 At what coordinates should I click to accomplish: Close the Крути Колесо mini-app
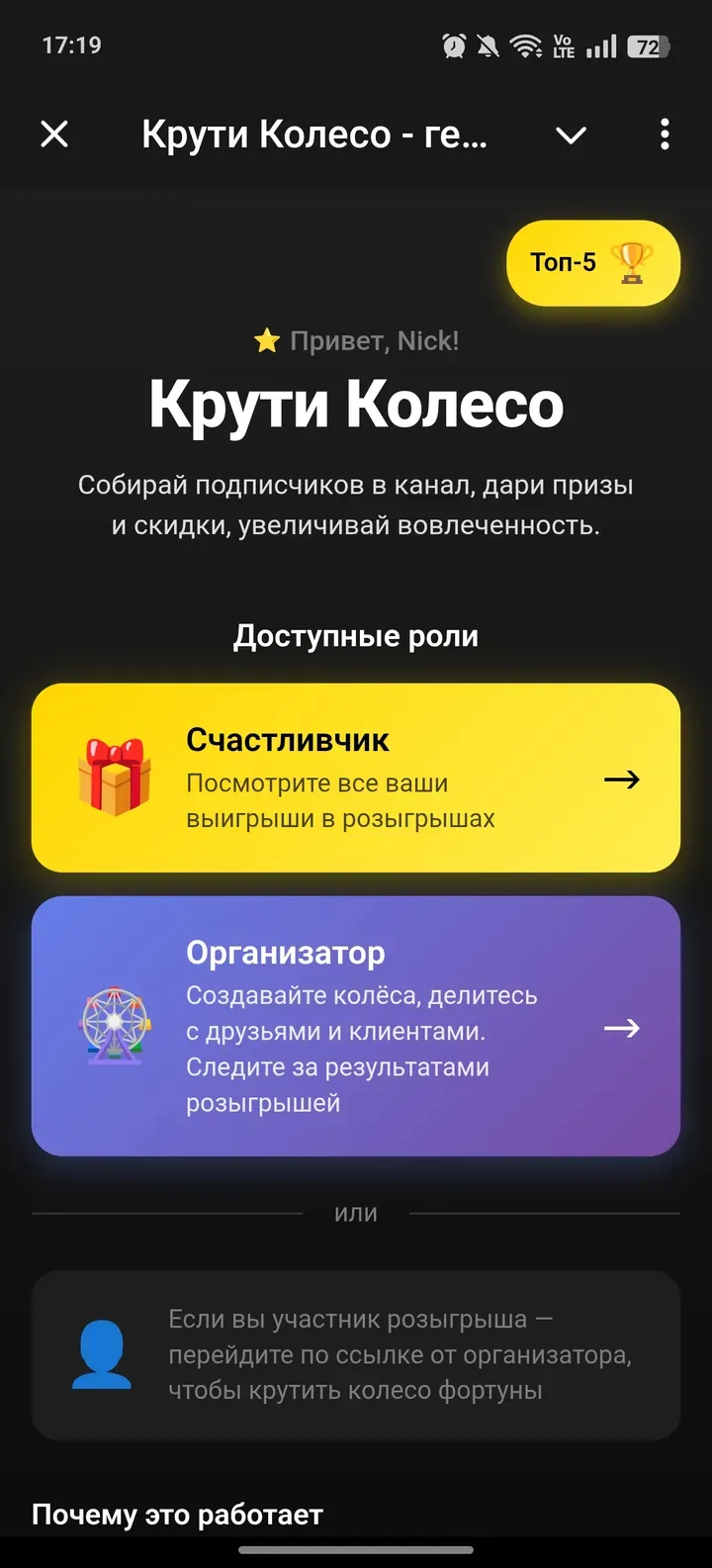(54, 135)
